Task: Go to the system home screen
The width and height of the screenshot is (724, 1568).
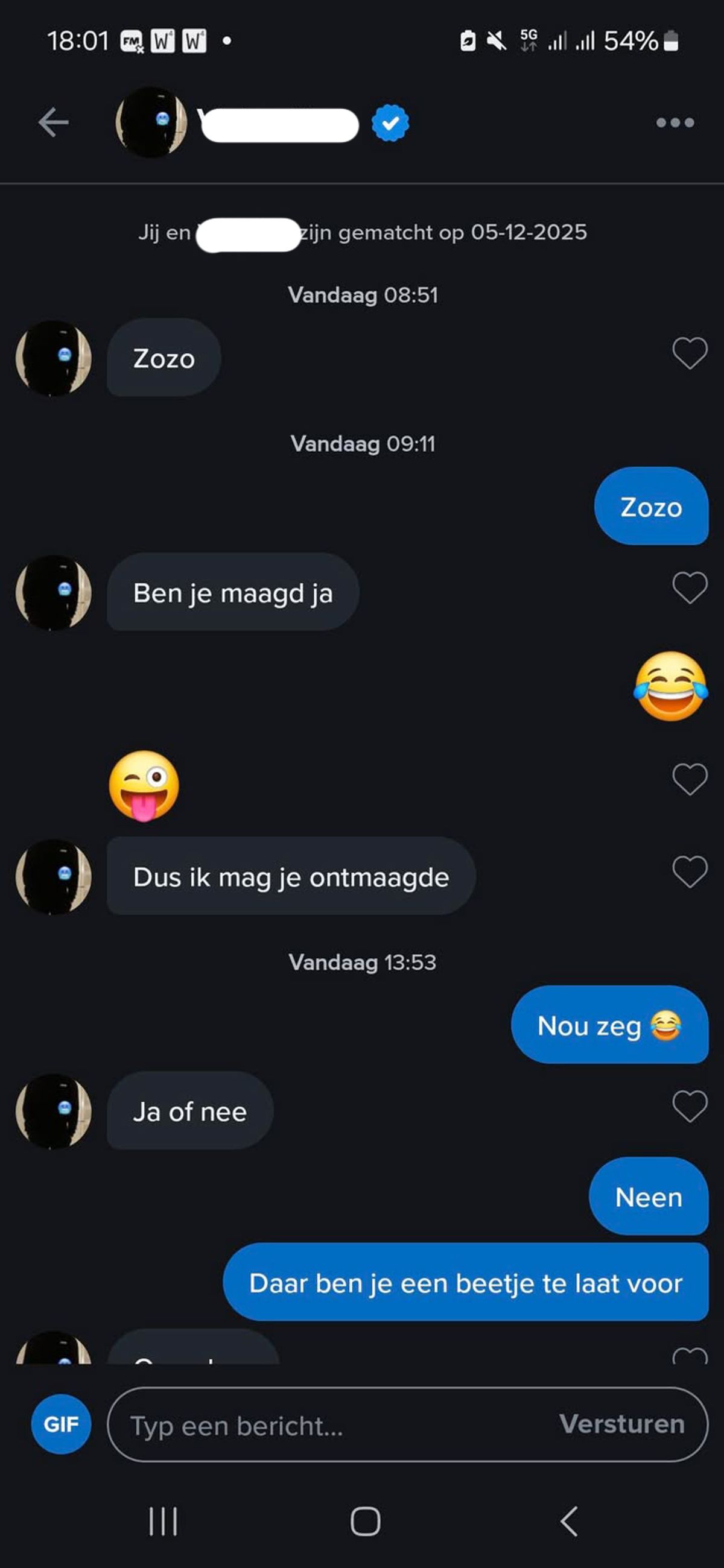Action: [366, 1521]
